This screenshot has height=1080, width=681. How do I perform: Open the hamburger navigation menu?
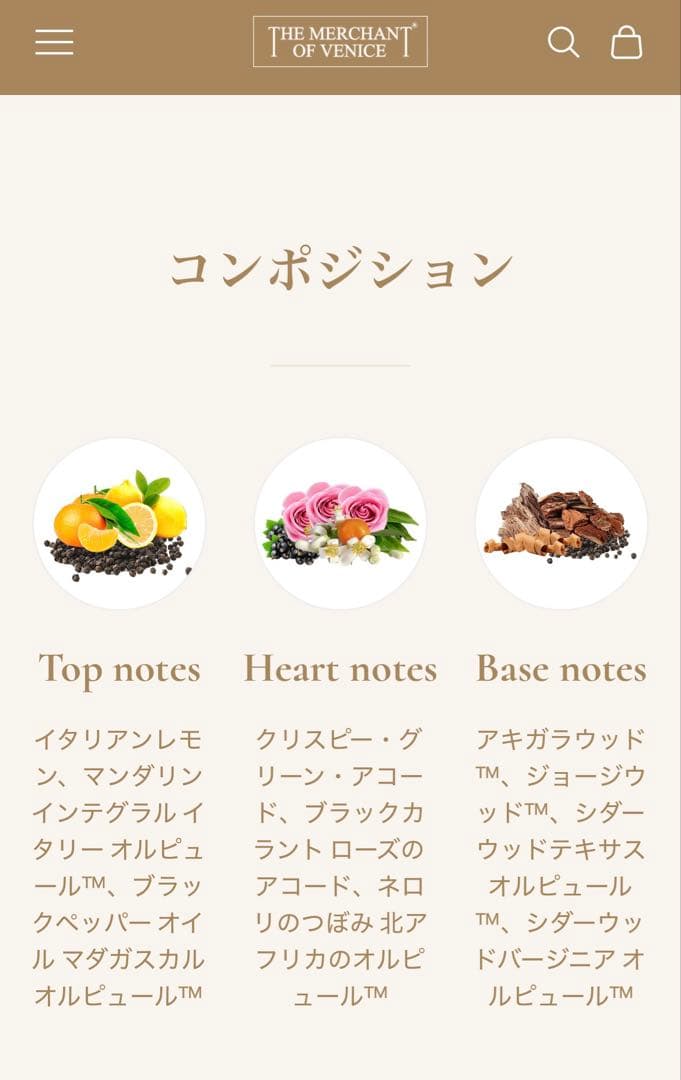tap(54, 42)
